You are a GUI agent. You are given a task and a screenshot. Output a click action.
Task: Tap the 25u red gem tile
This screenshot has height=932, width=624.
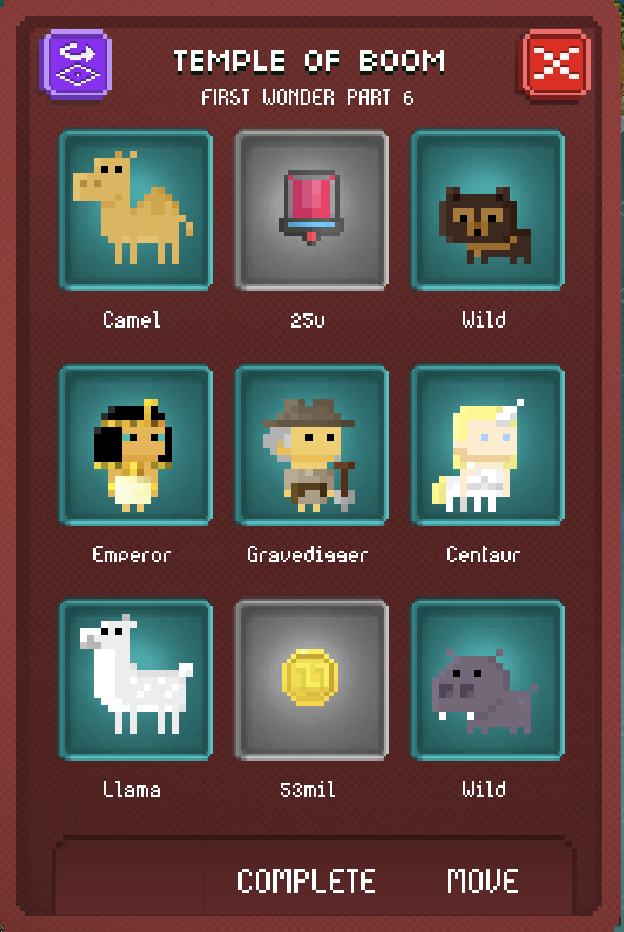point(311,210)
